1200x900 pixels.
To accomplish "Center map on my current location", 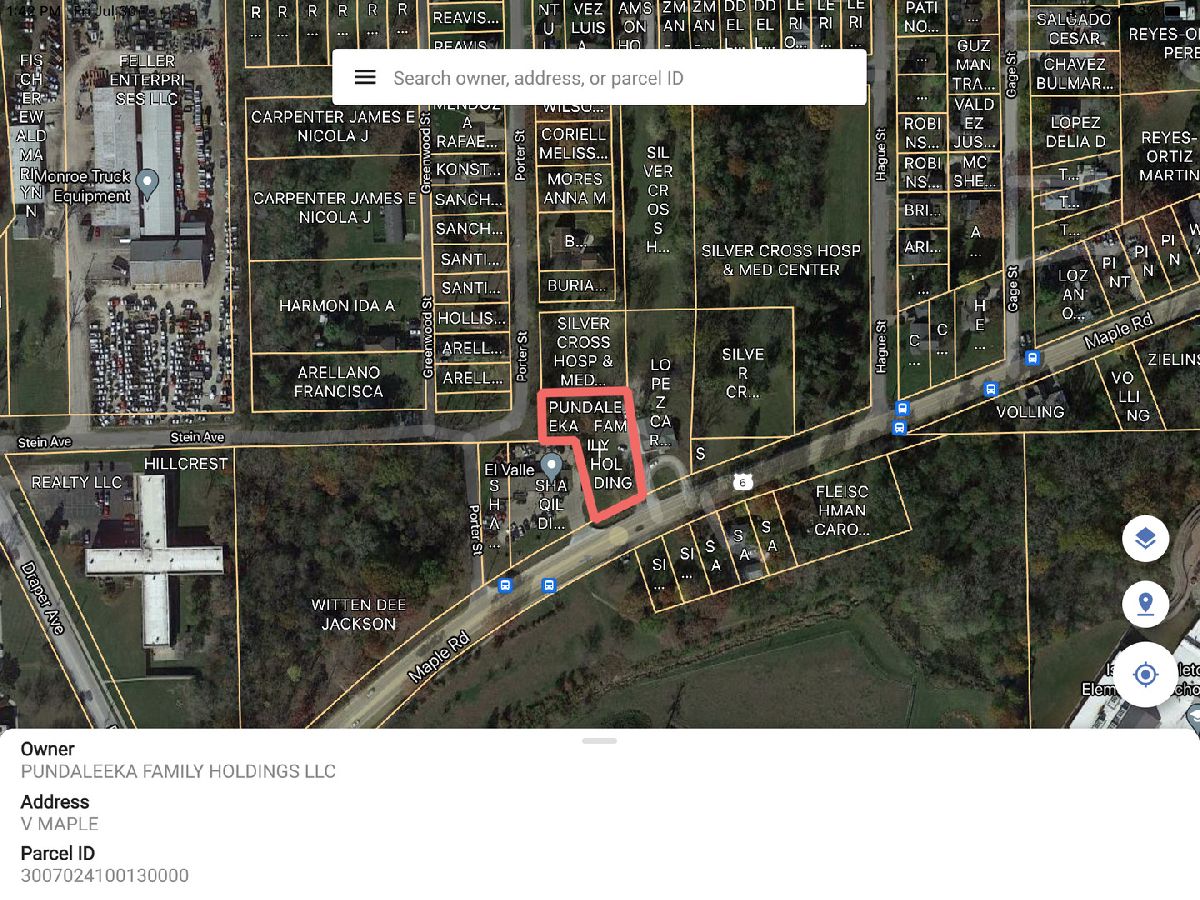I will 1146,675.
